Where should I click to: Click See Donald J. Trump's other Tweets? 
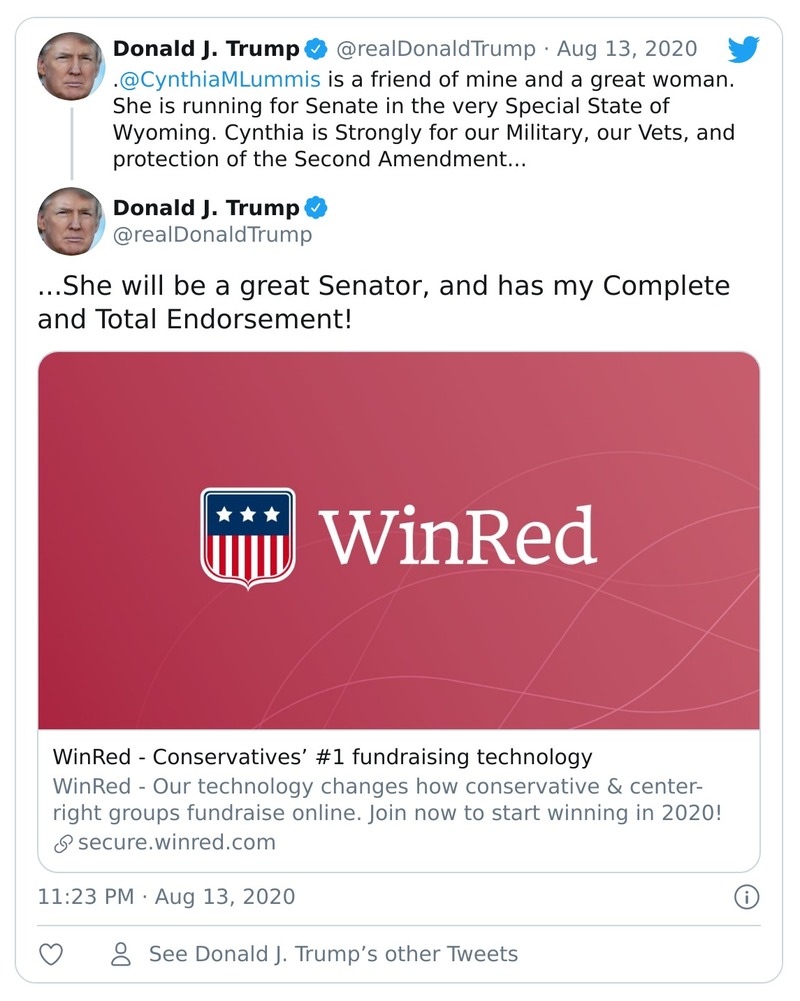pyautogui.click(x=333, y=953)
